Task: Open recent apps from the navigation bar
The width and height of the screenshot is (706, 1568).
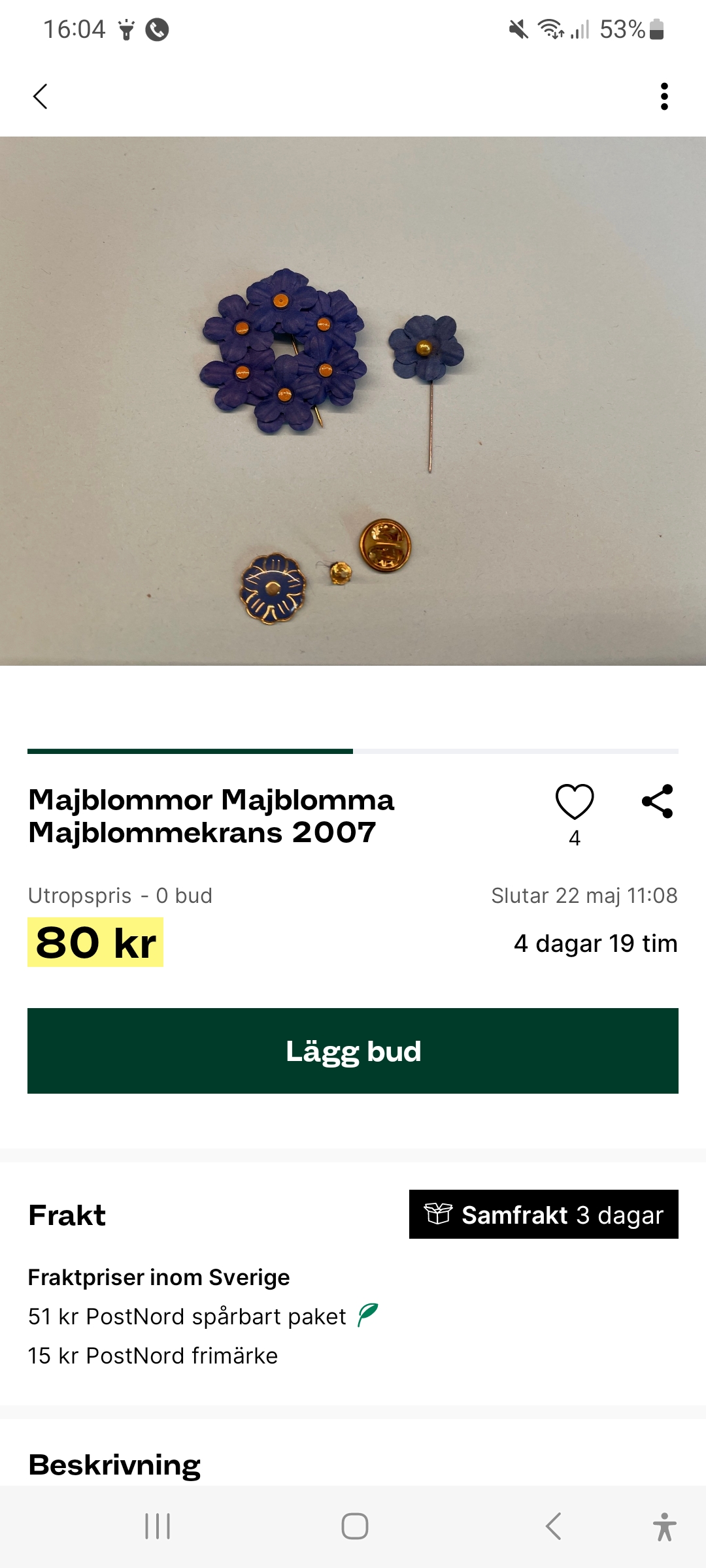Action: (x=158, y=1526)
